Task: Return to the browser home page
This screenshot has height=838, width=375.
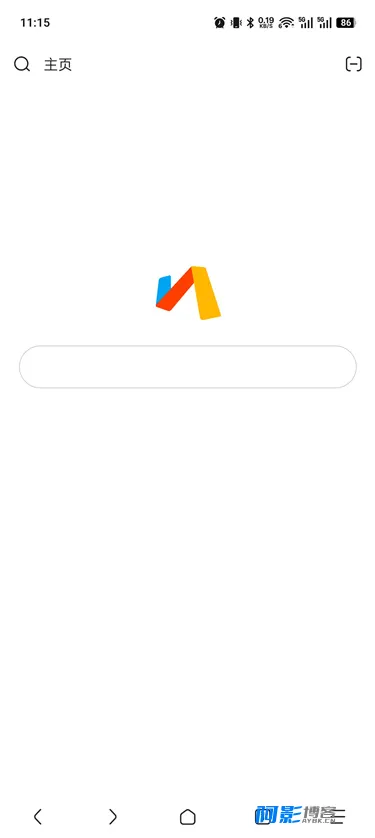Action: pos(188,816)
